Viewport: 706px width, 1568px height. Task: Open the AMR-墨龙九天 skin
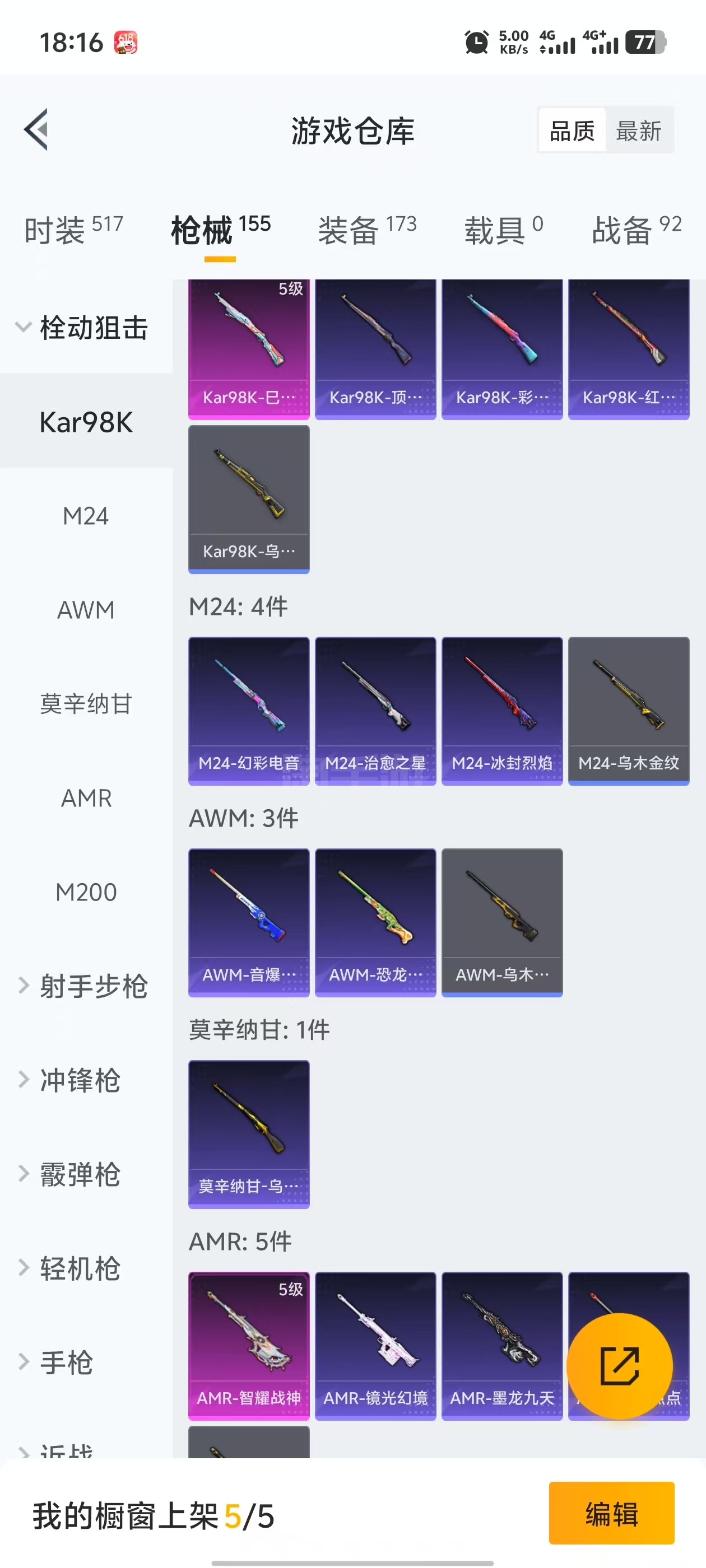pyautogui.click(x=502, y=1345)
